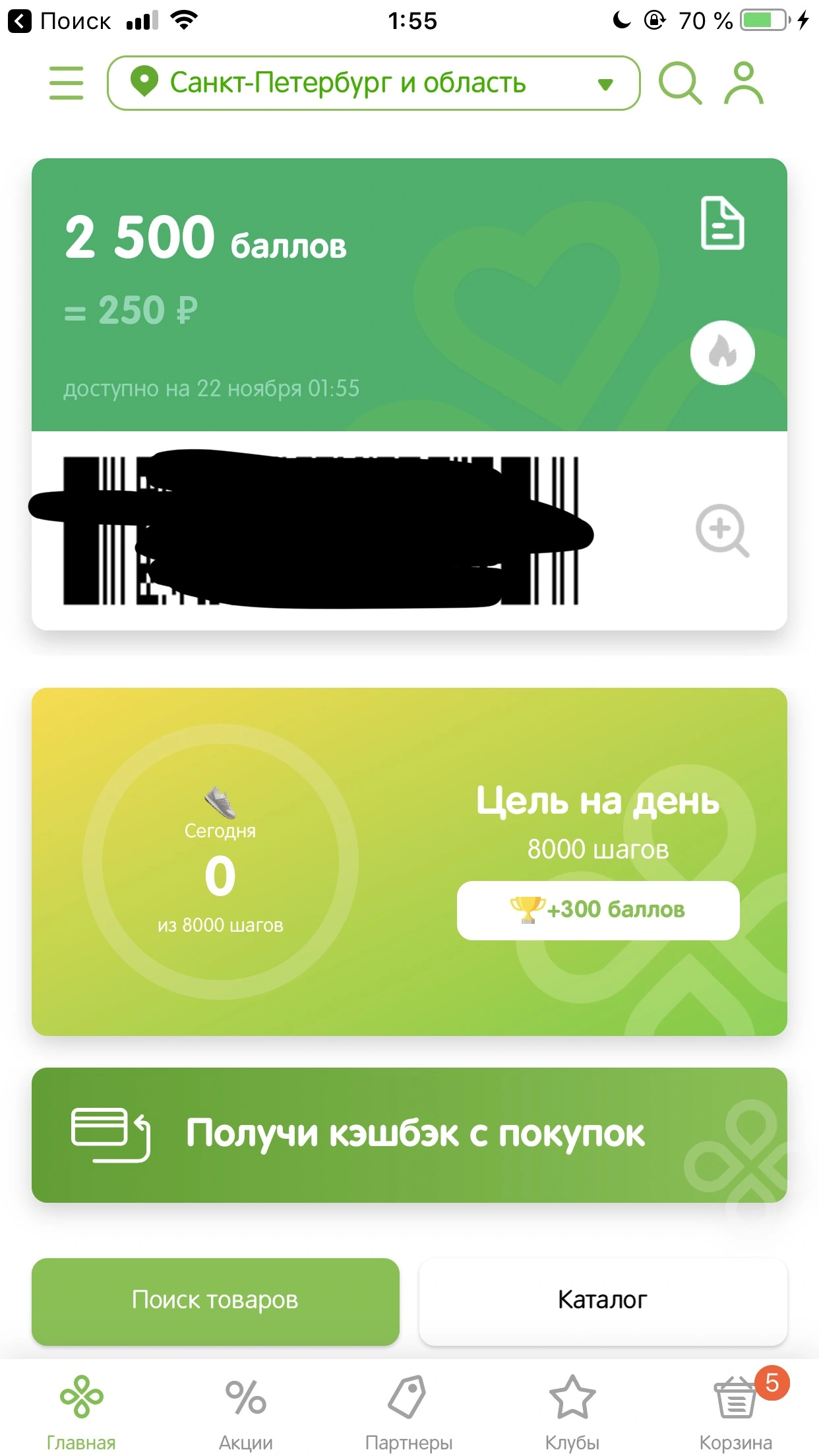Screen dimensions: 819x1456
Task: Enlarge the loyalty card barcode
Action: pos(722,531)
